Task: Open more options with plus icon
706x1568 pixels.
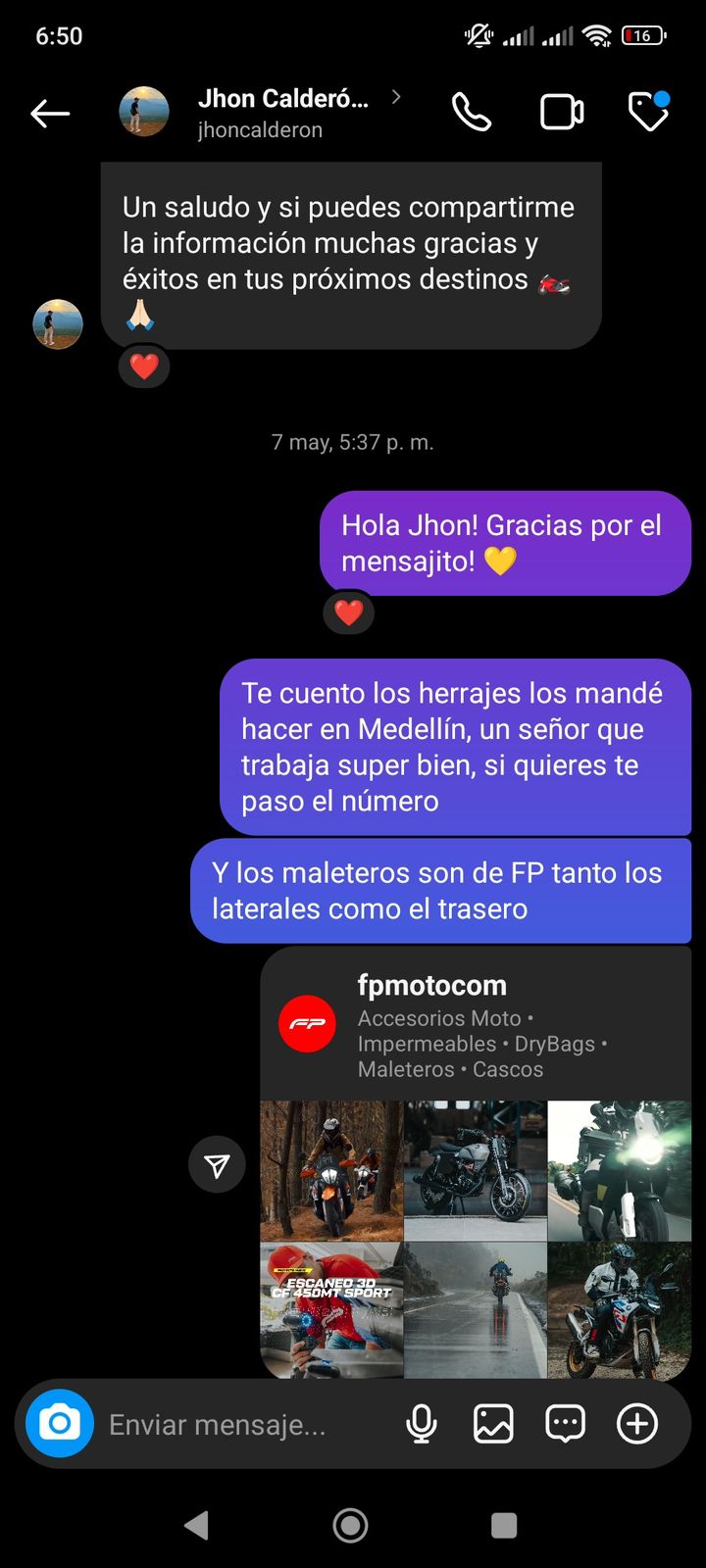Action: (x=636, y=1424)
